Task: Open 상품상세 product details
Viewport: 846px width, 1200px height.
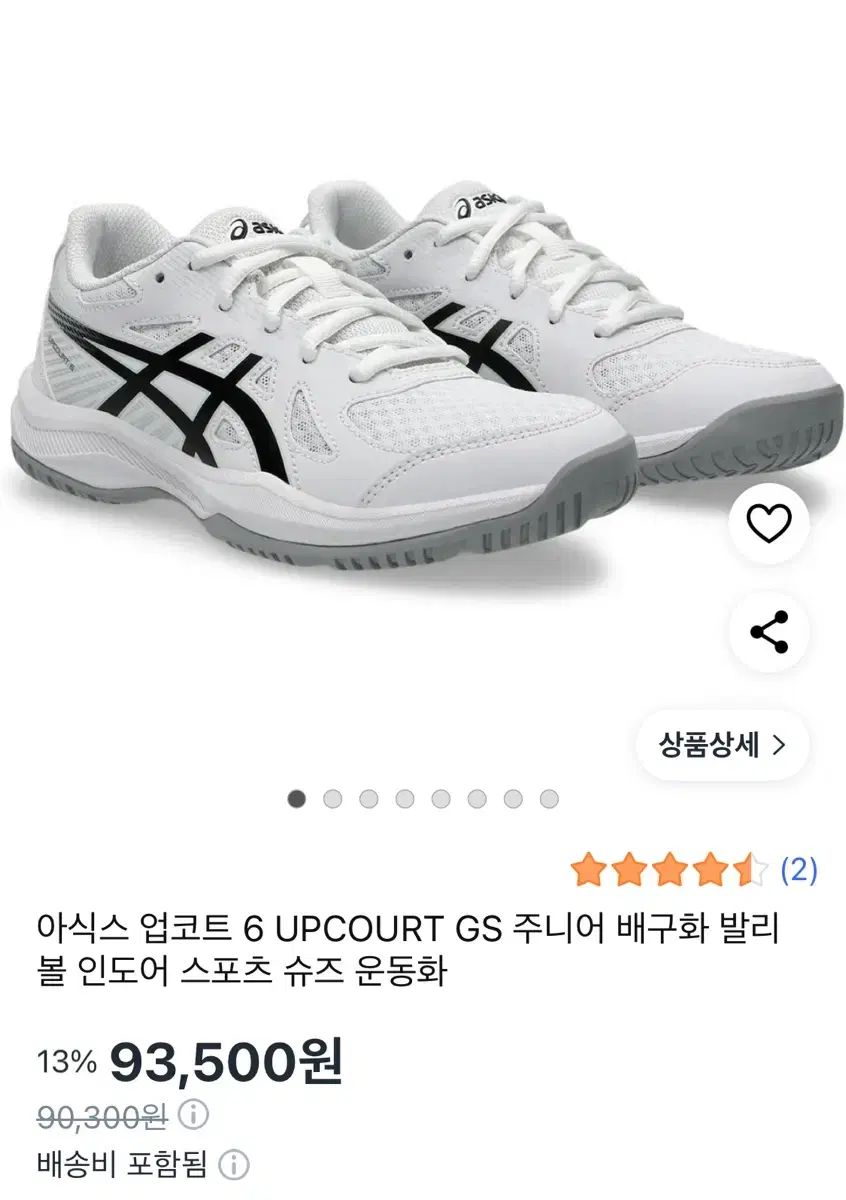Action: (x=722, y=744)
